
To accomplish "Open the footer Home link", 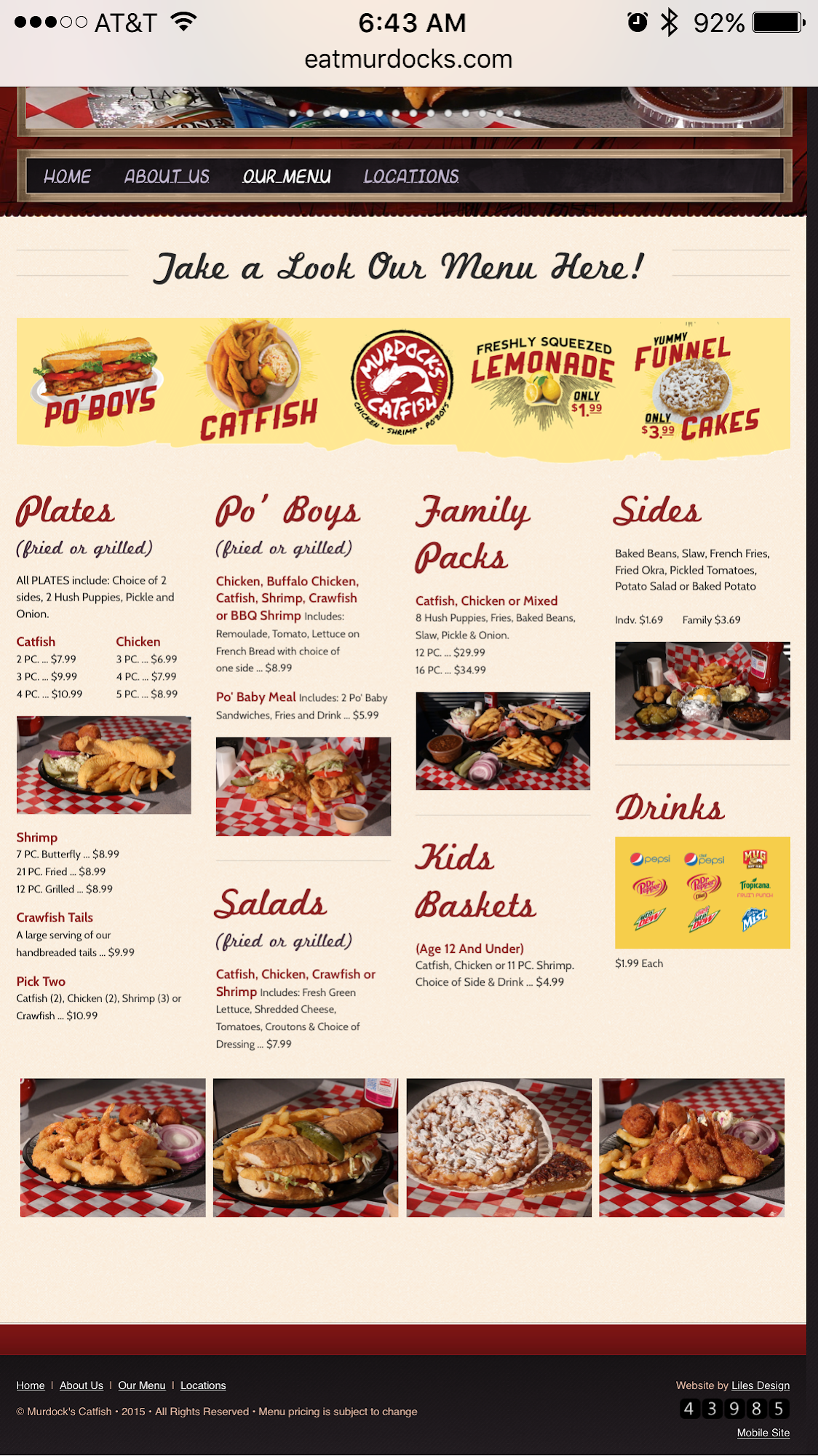I will click(x=31, y=1385).
